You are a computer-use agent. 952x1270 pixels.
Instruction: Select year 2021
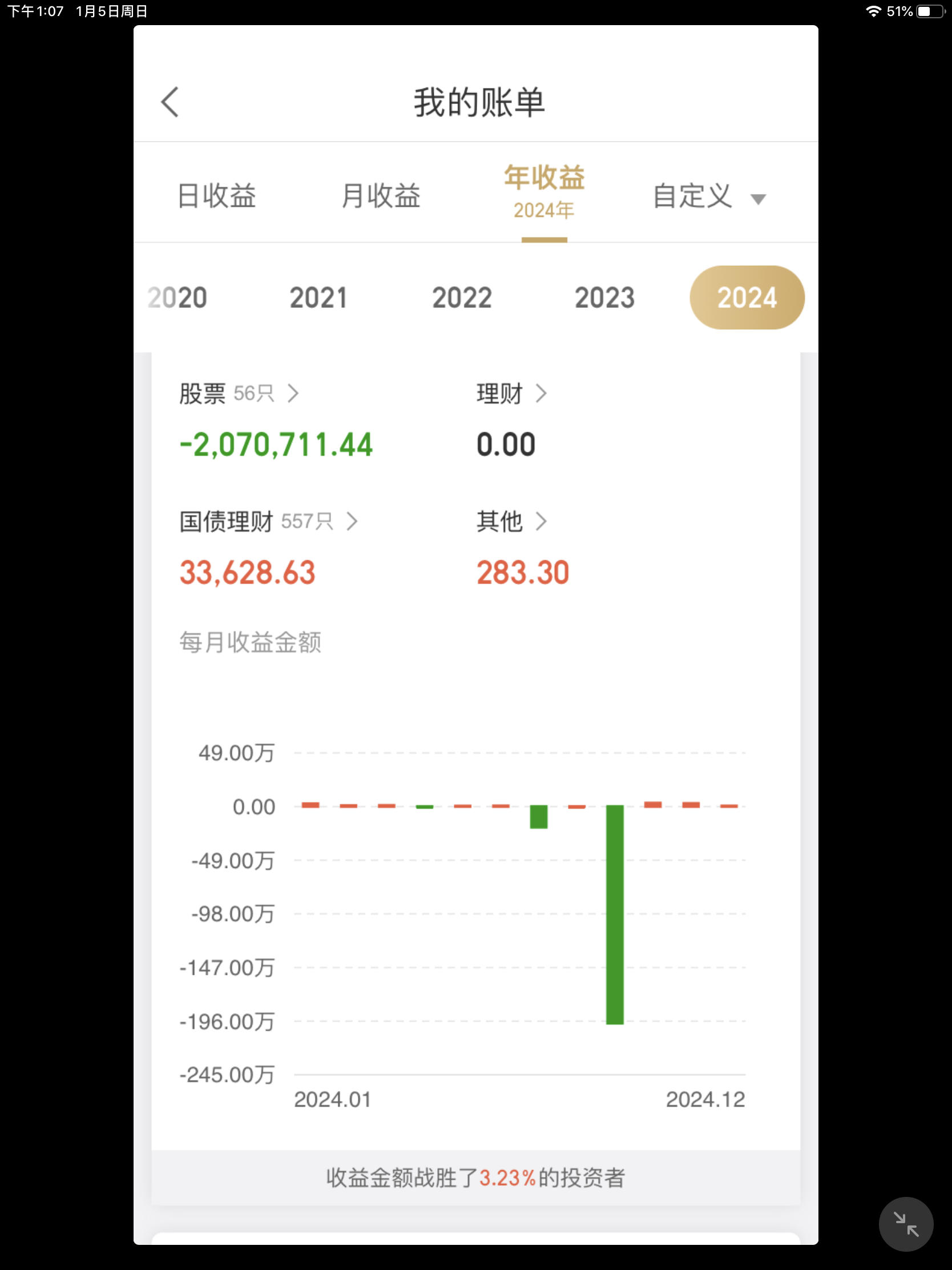point(318,298)
